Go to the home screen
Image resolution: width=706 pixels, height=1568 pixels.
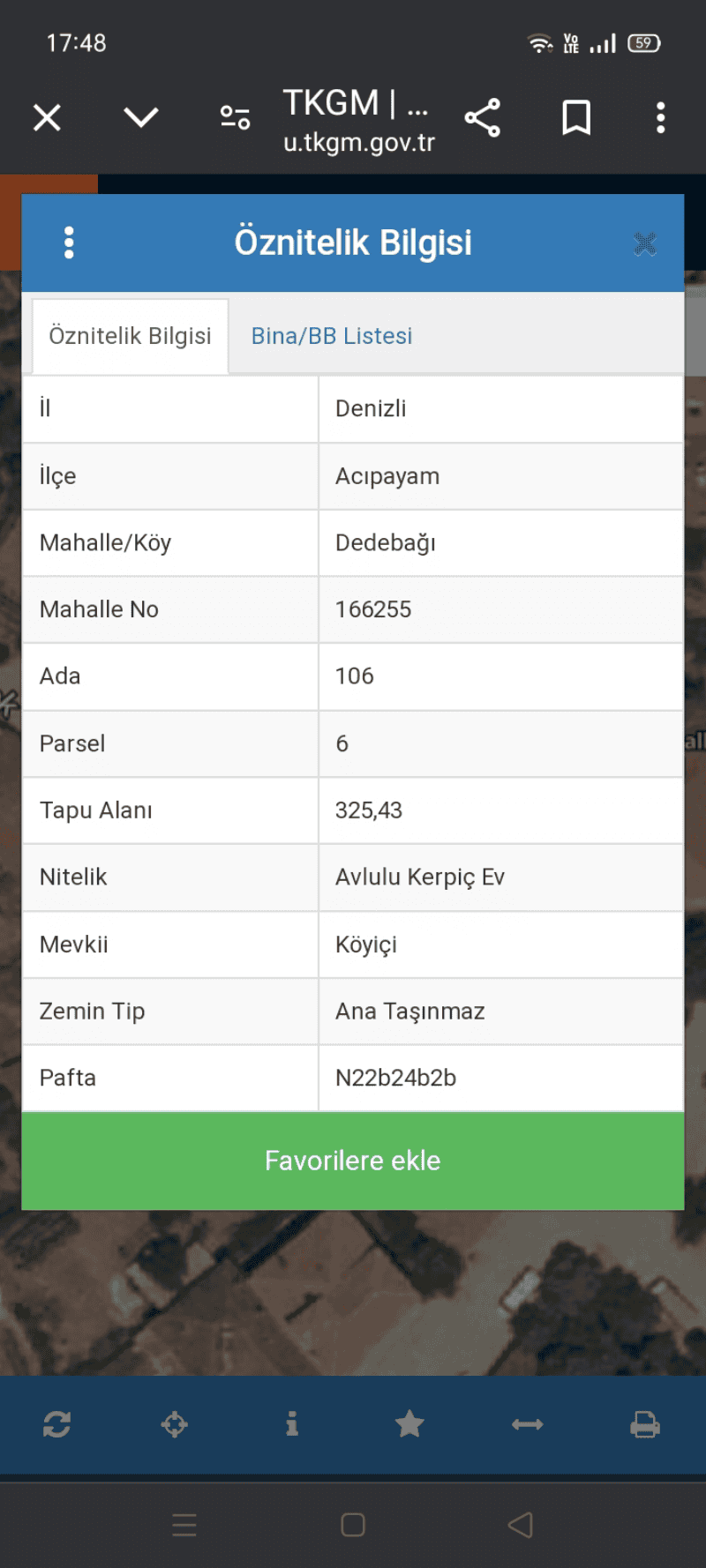(x=353, y=1525)
